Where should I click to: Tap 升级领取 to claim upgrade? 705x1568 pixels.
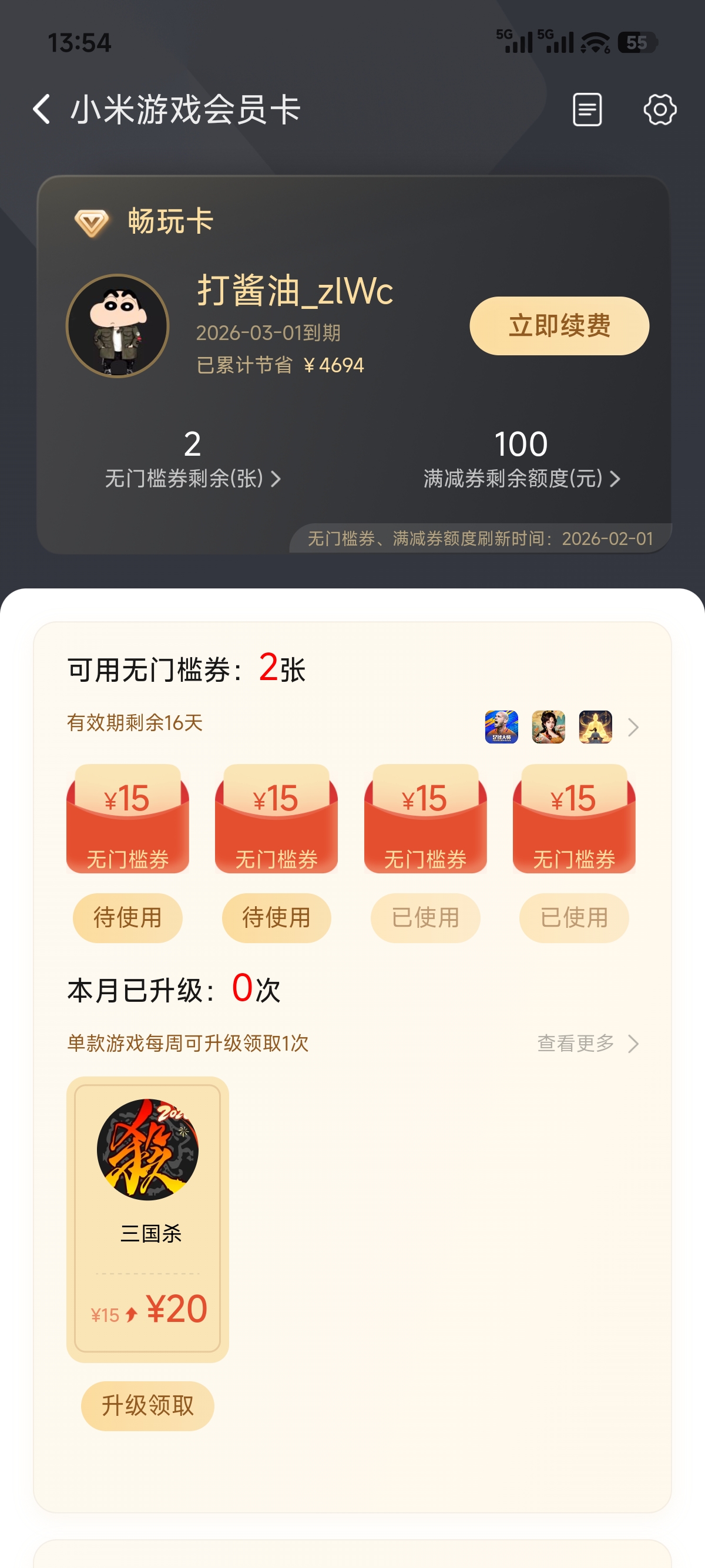point(147,1405)
